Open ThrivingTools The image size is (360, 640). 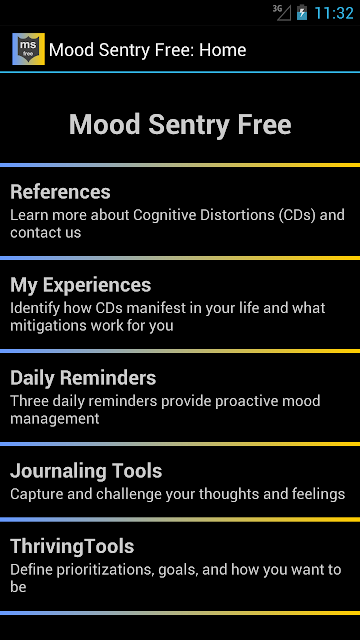(180, 567)
